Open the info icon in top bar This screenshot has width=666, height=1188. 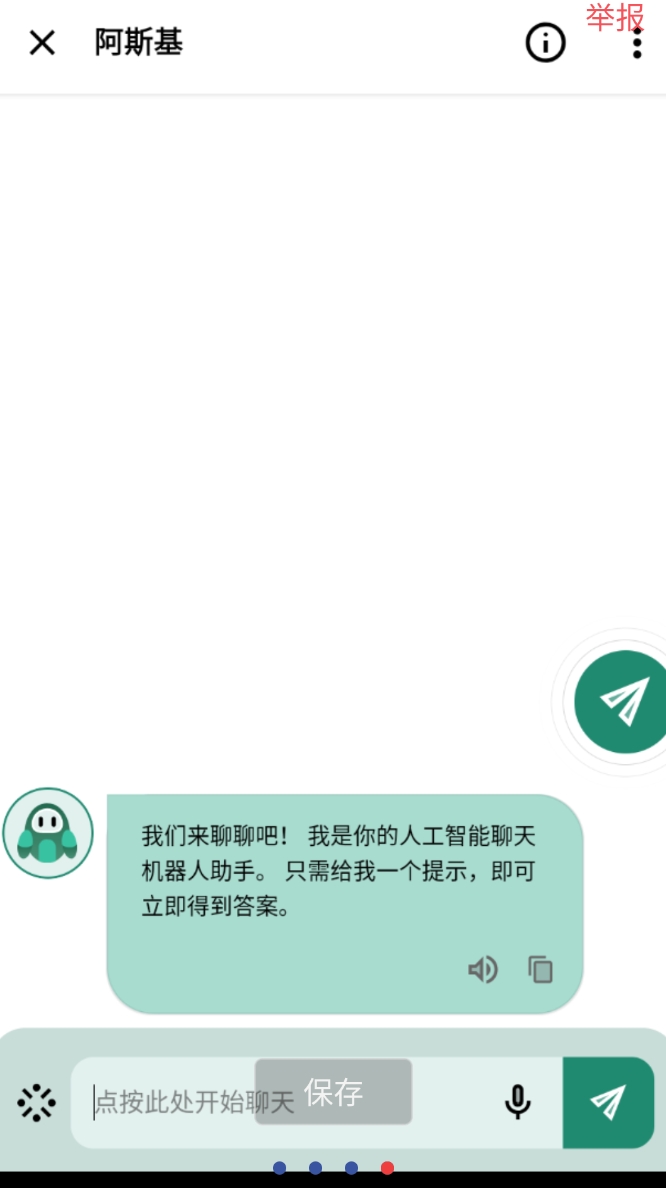(x=545, y=43)
